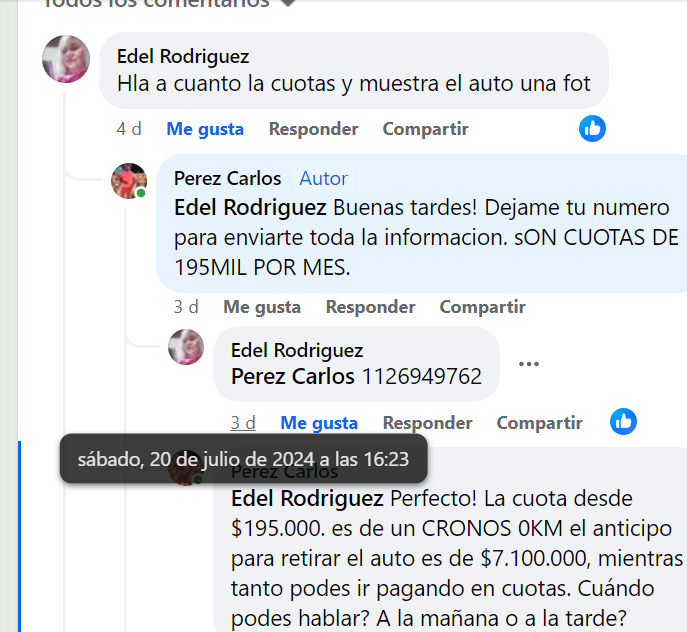This screenshot has height=632, width=687.
Task: Open the Edel Rodriguez mention in the "Buenas tardes" reply
Action: [x=250, y=209]
